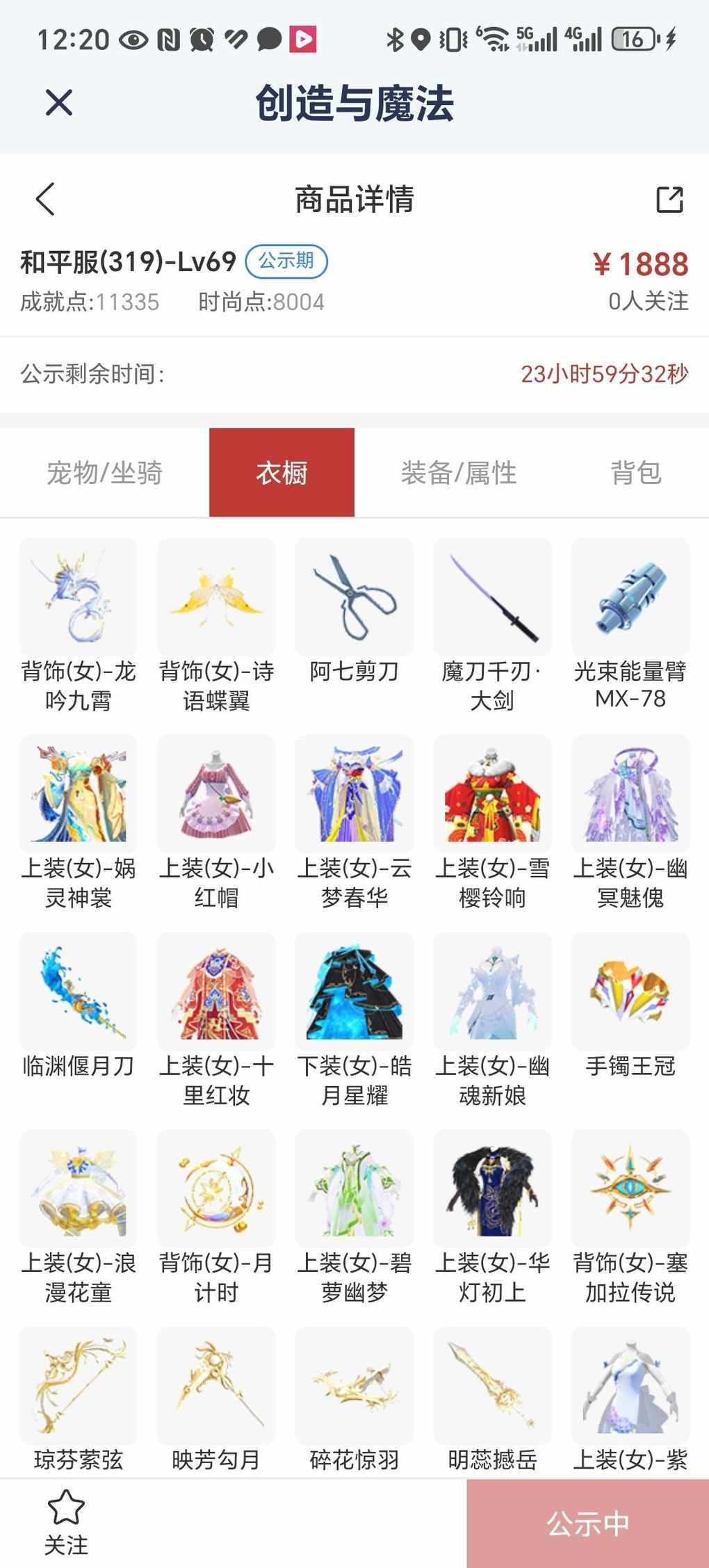Viewport: 709px width, 1568px height.
Task: Switch to the 宠物/坐骑 tab
Action: point(104,473)
